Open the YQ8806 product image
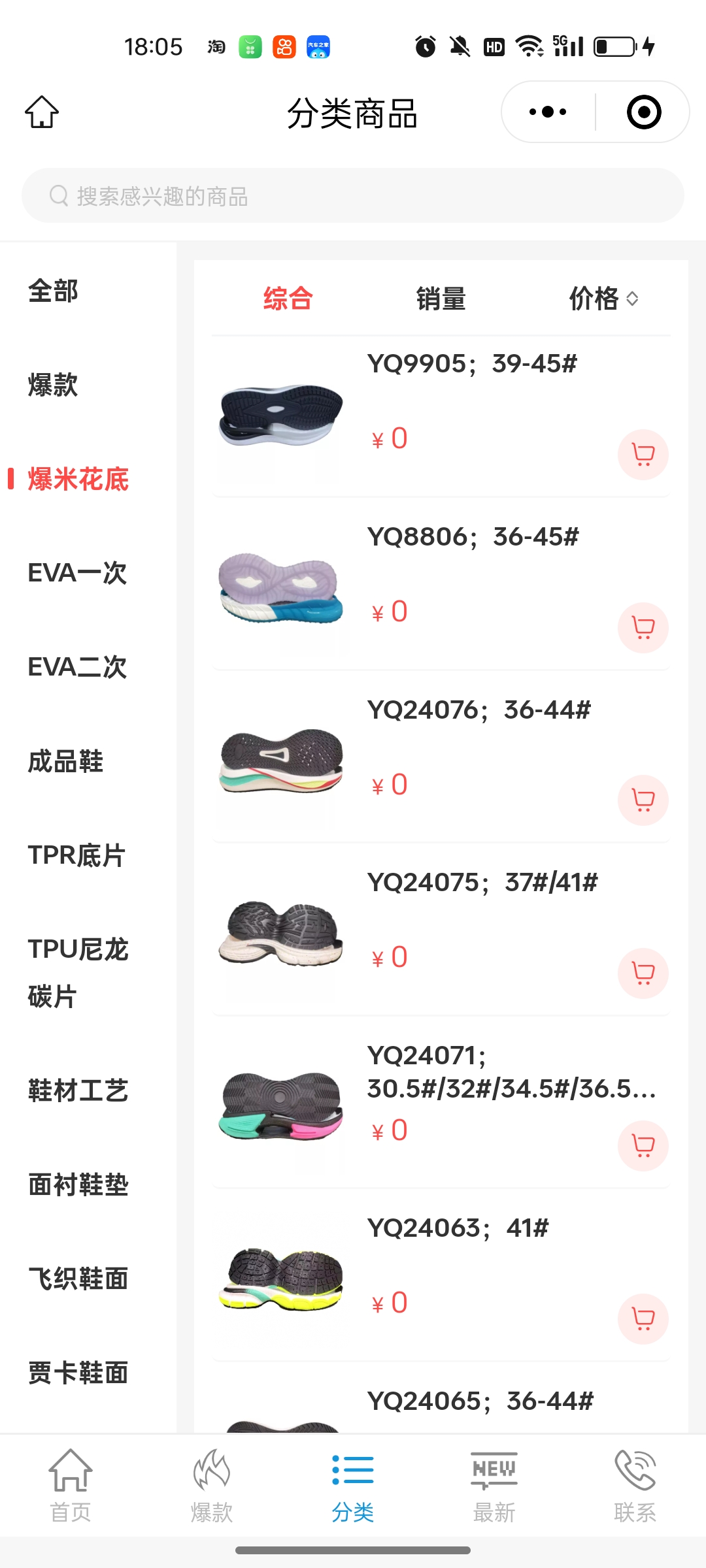The image size is (706, 1568). click(x=281, y=589)
